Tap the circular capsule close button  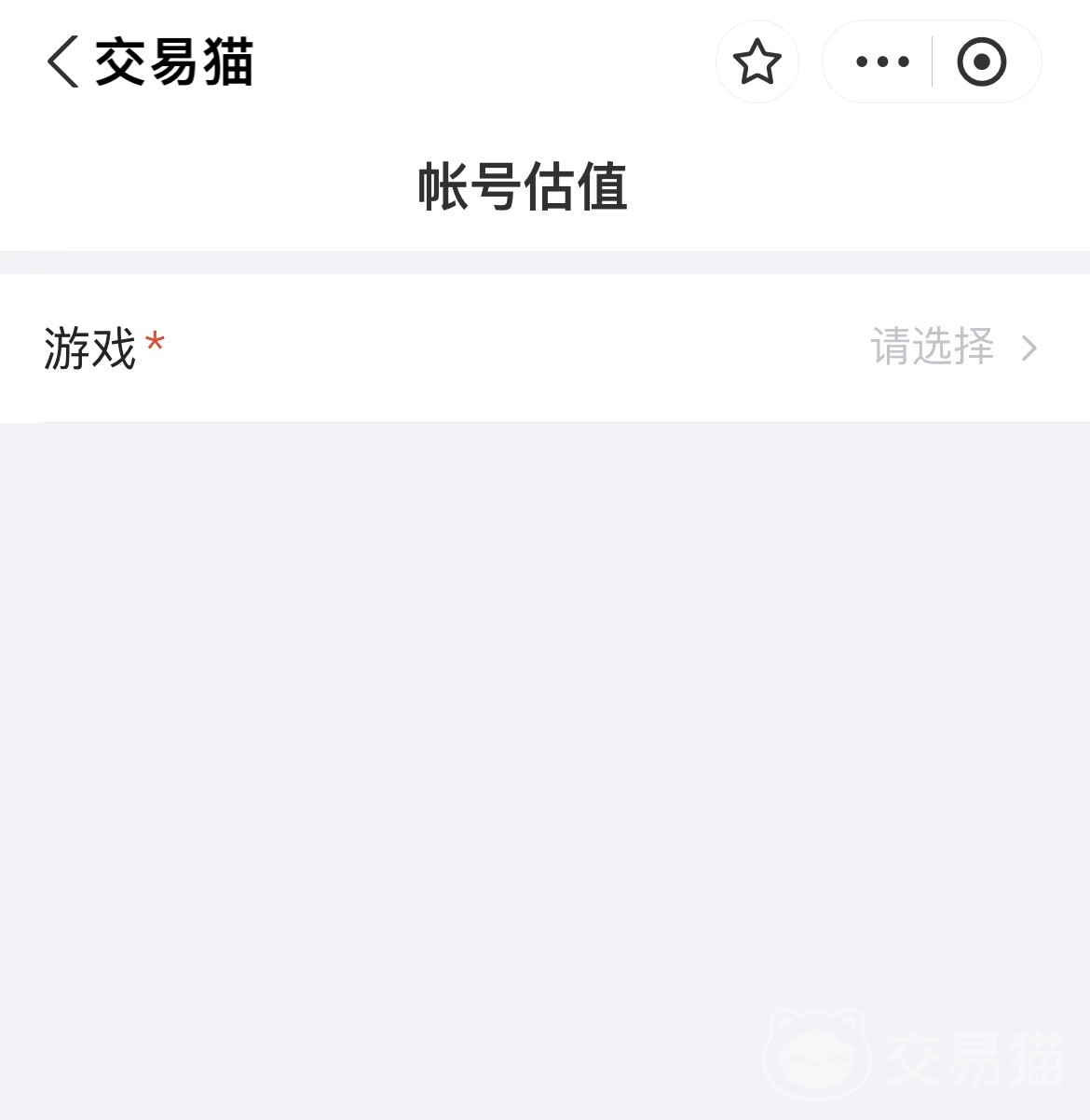coord(983,61)
